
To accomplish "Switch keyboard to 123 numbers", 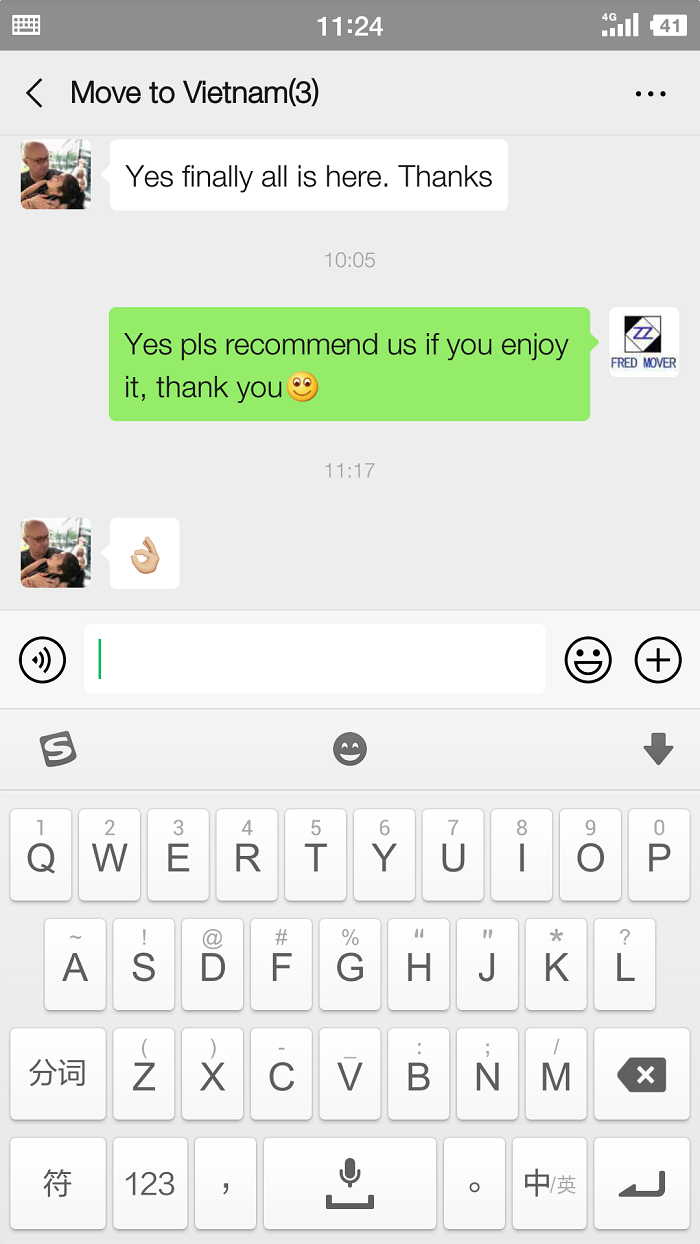I will click(x=150, y=1184).
